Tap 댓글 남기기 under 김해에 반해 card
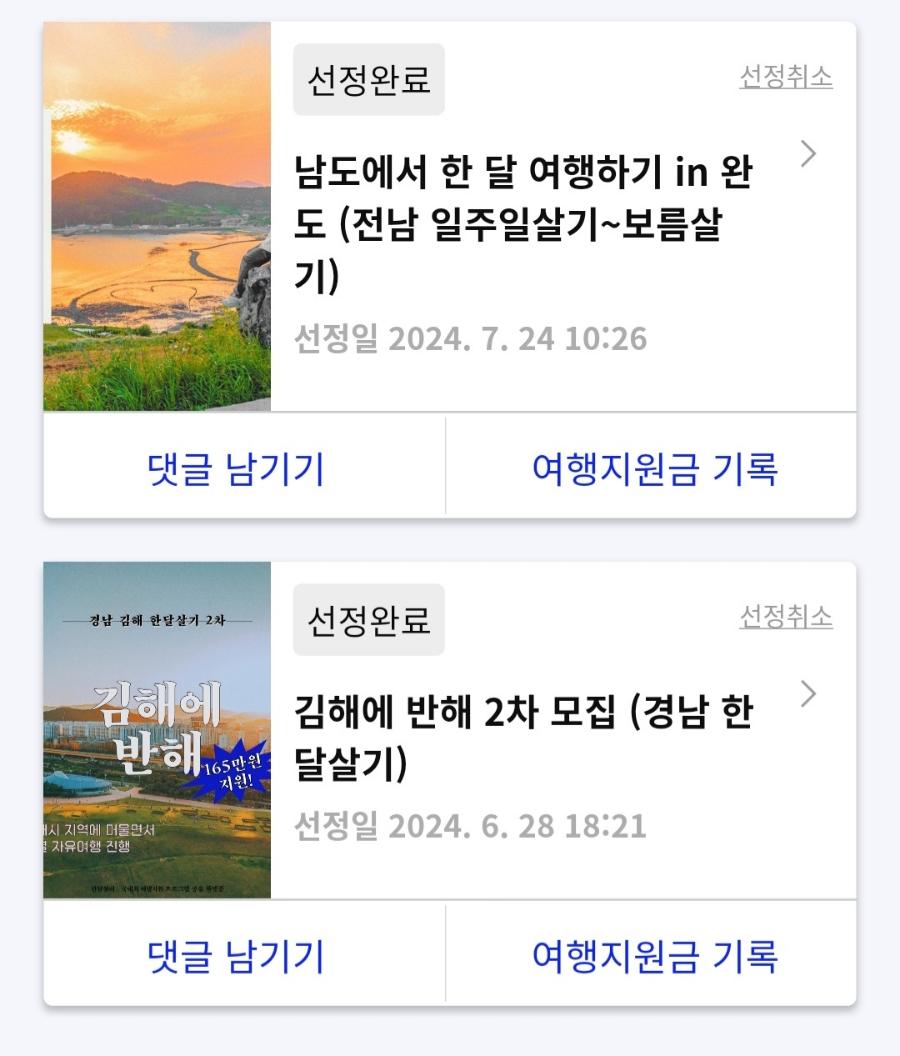Viewport: 900px width, 1056px height. point(236,956)
